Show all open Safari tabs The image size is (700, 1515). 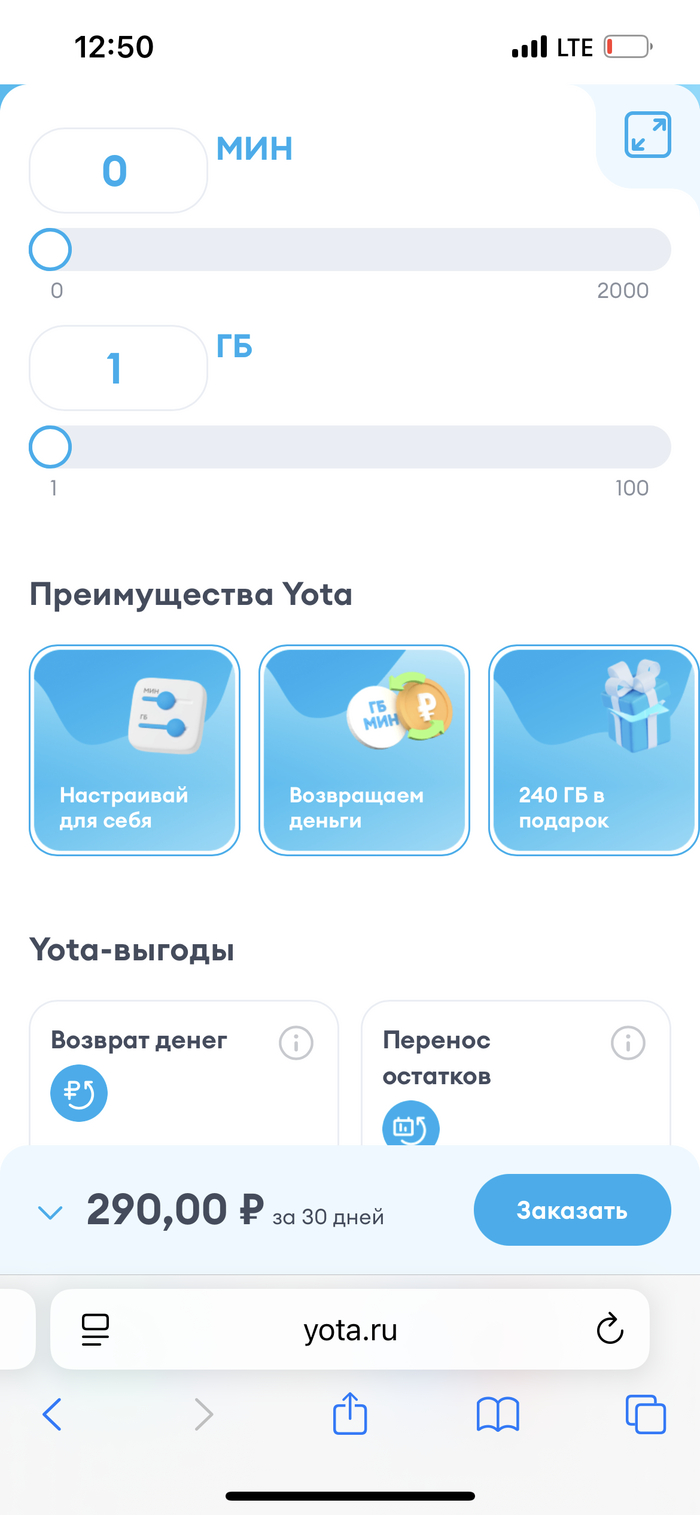645,1414
